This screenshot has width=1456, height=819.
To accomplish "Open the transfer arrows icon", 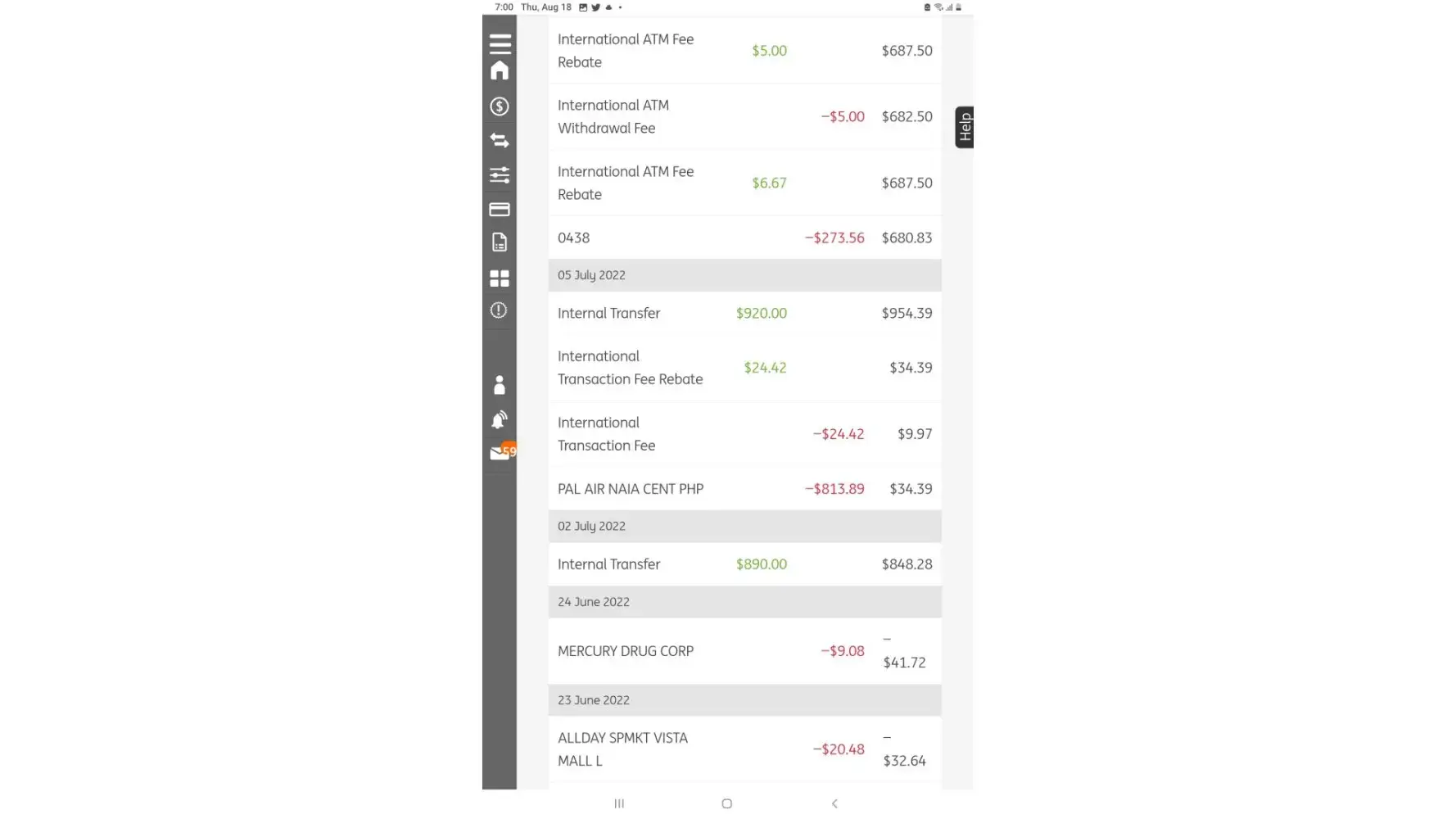I will (500, 141).
